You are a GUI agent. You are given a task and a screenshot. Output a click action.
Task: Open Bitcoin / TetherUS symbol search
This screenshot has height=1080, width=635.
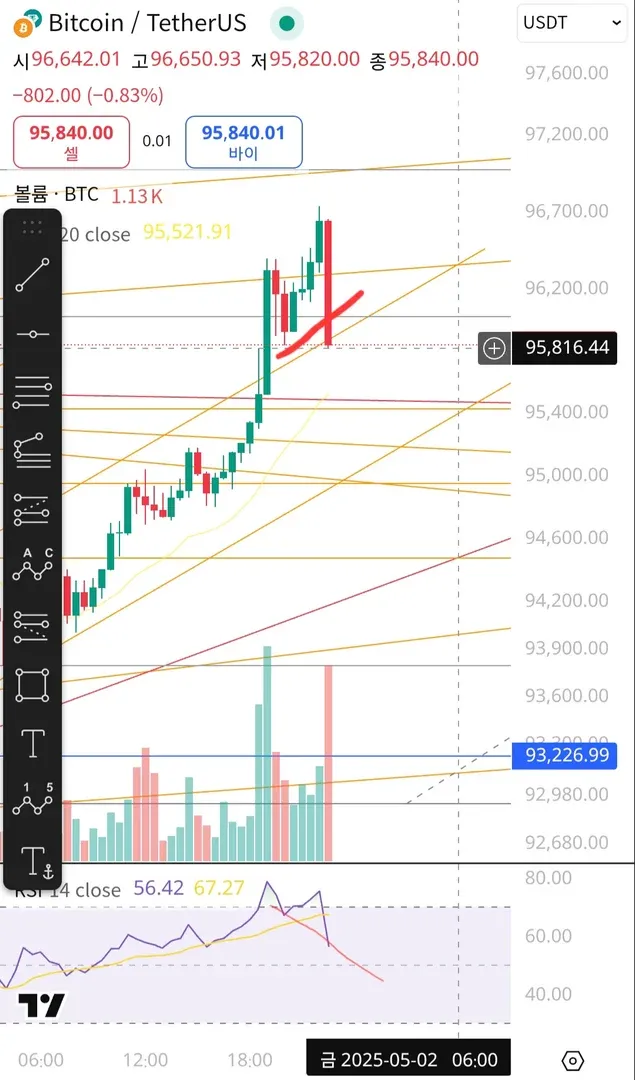tap(147, 22)
